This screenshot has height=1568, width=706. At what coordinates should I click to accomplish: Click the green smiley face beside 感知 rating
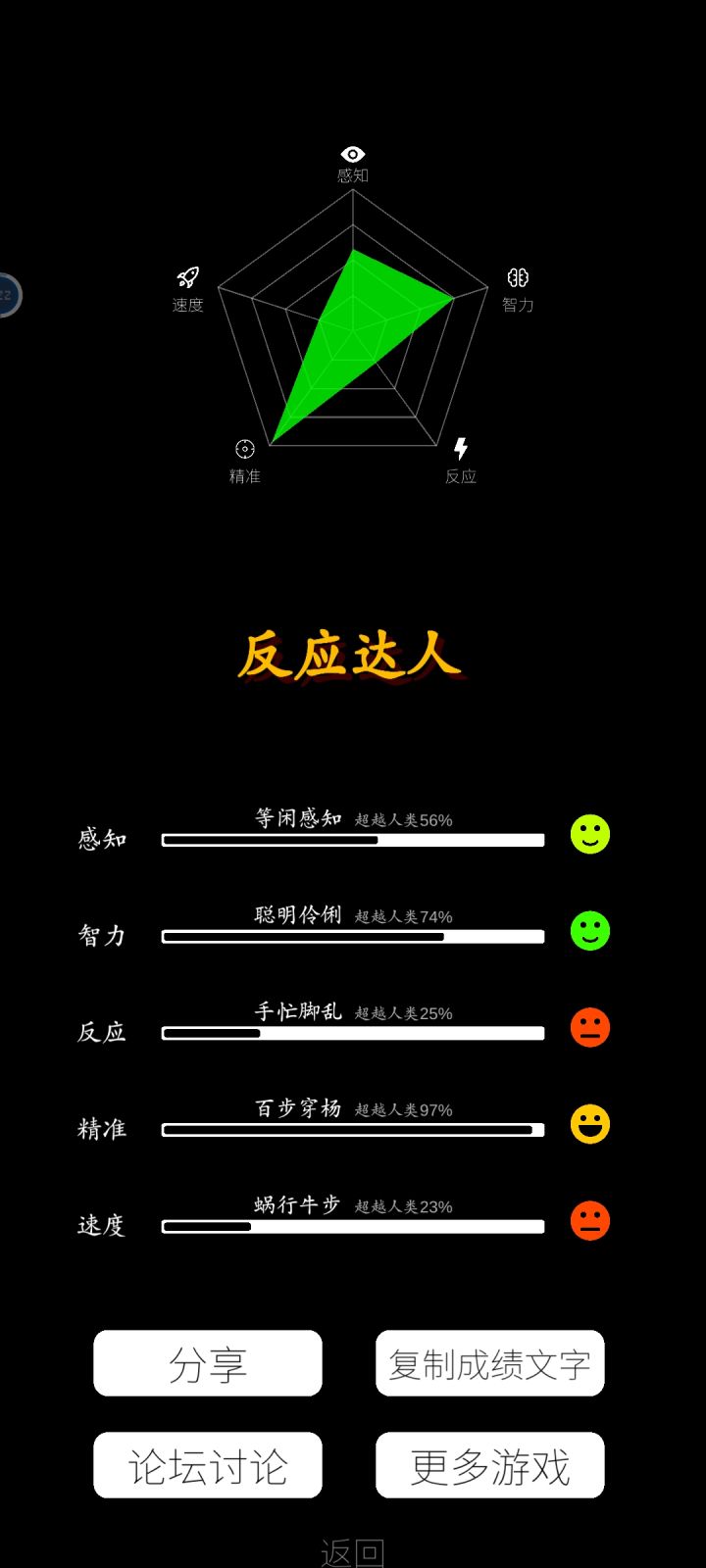tap(589, 833)
